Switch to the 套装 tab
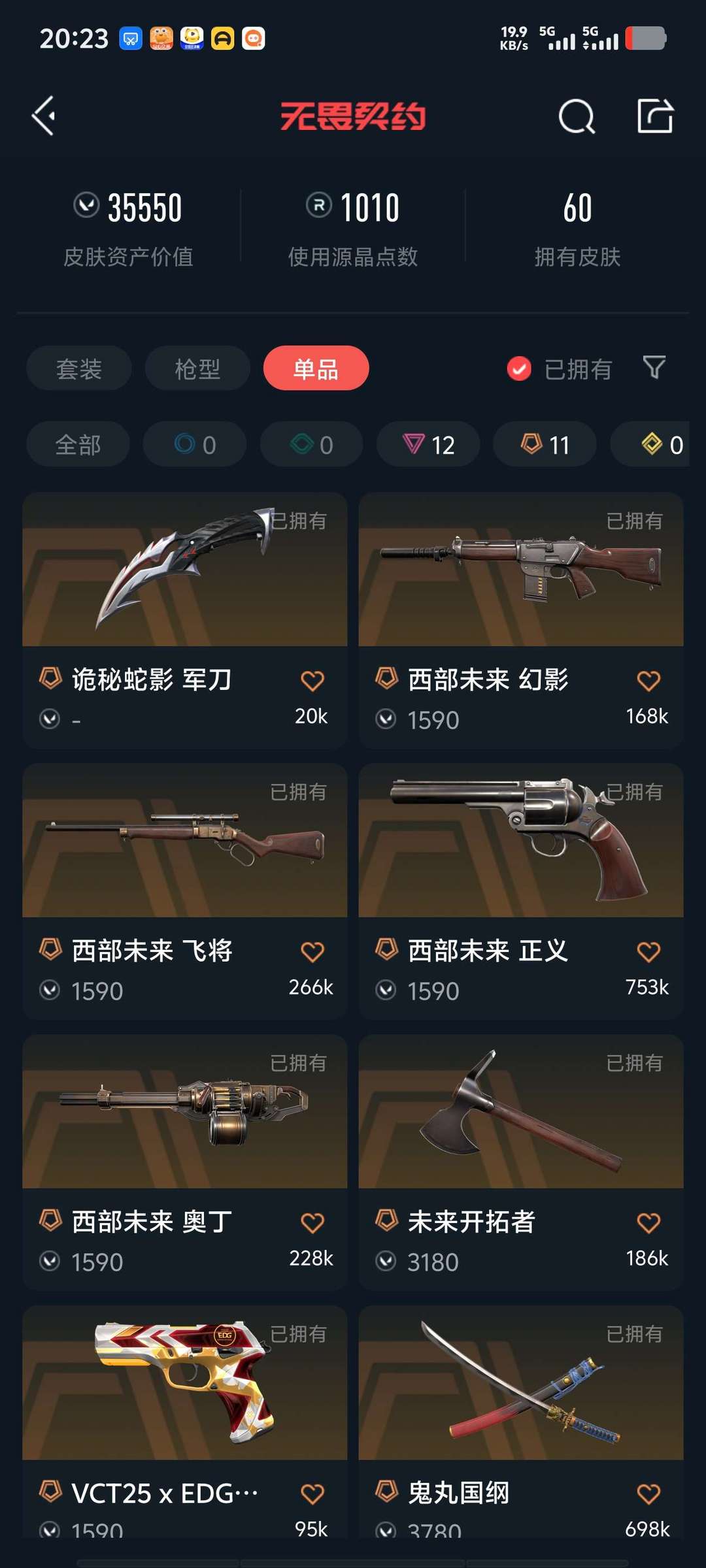The image size is (706, 1568). click(x=79, y=368)
